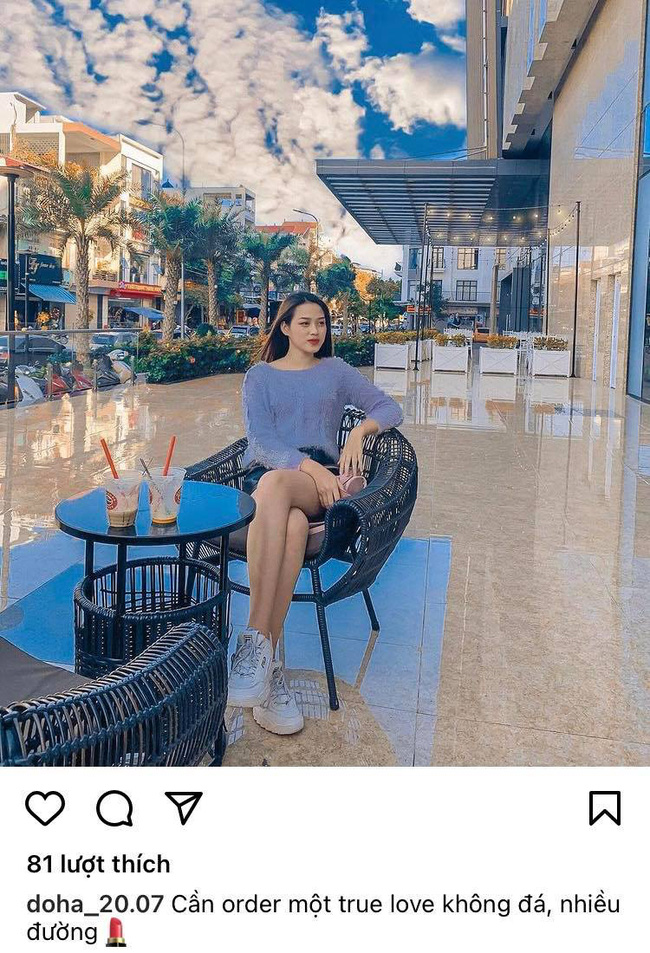Open comments on this post
The width and height of the screenshot is (650, 953).
114,808
